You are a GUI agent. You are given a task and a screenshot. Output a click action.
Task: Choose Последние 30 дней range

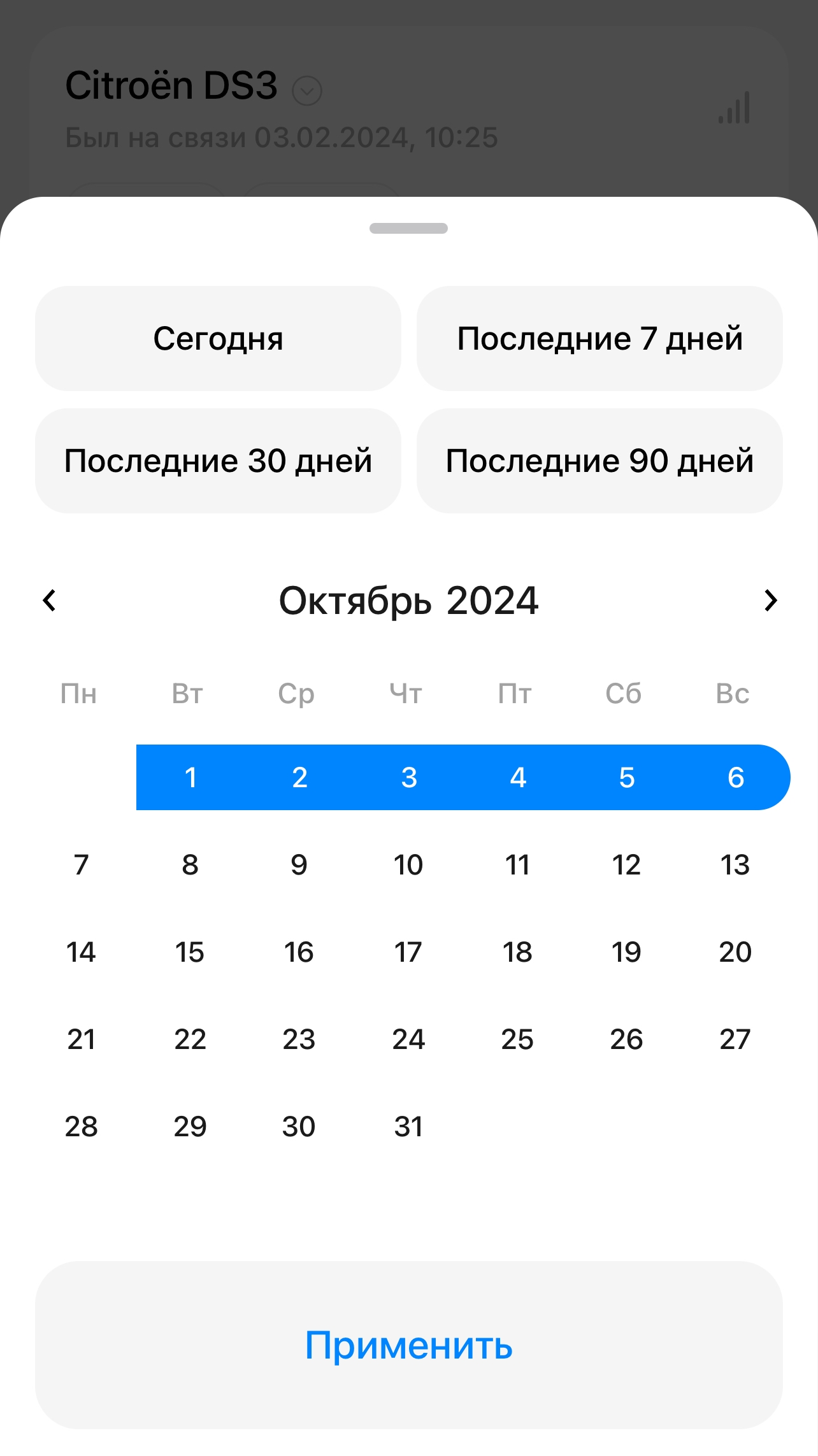click(x=218, y=460)
